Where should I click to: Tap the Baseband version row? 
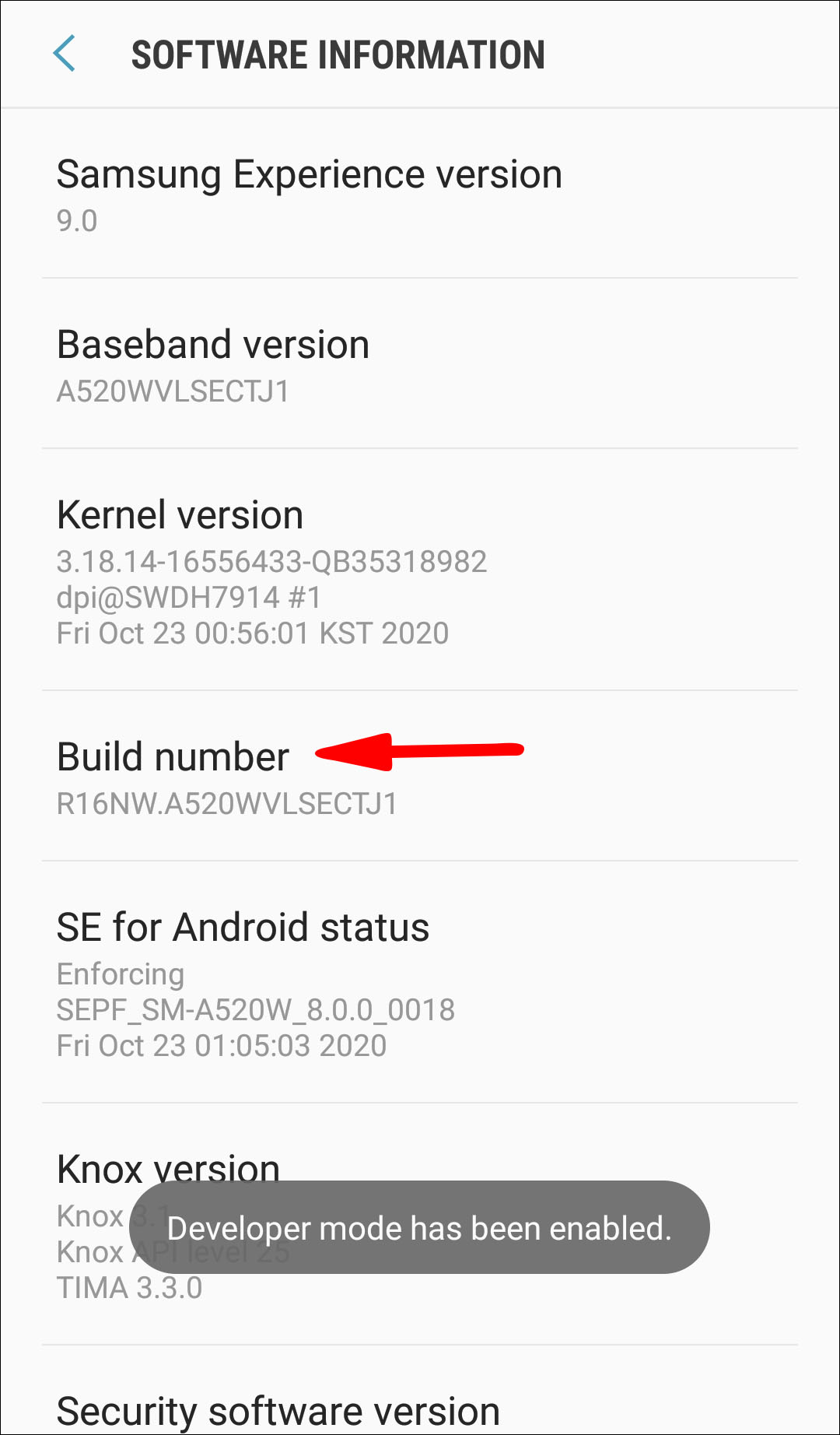pos(420,363)
